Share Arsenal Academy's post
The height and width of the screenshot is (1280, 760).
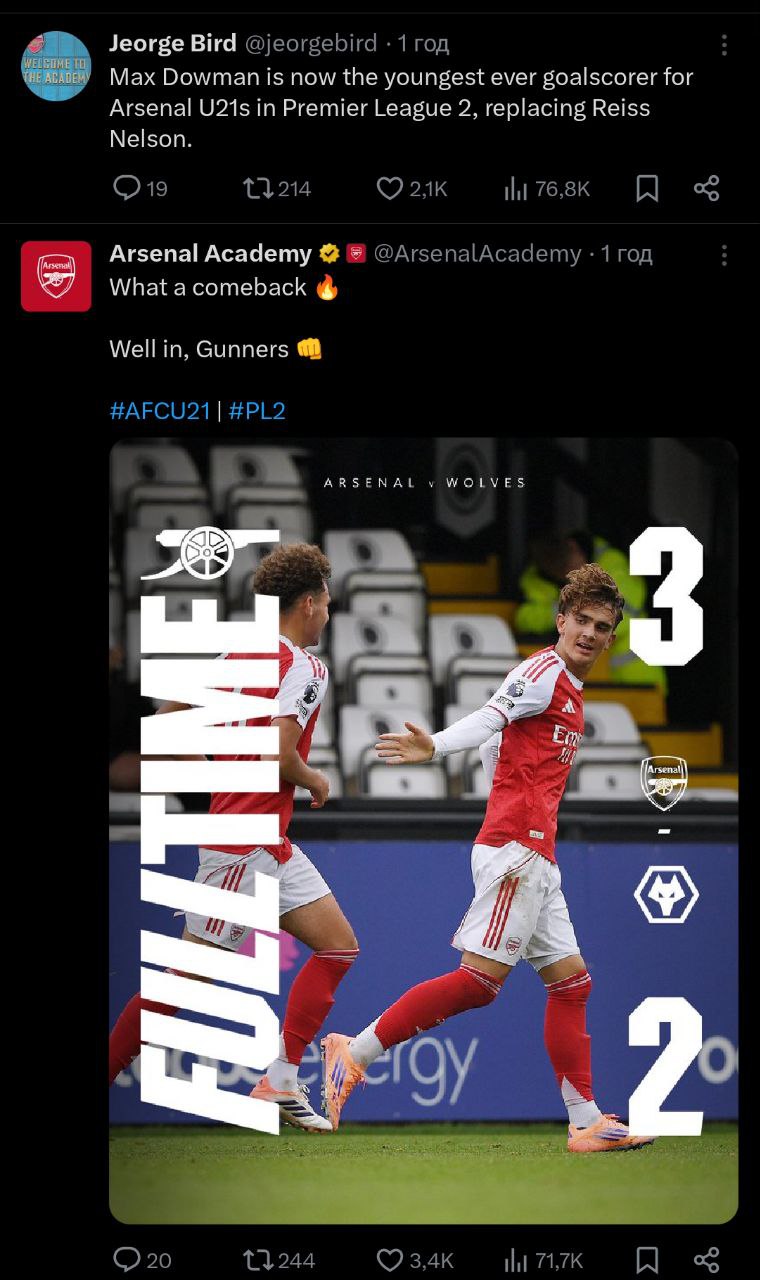706,1259
